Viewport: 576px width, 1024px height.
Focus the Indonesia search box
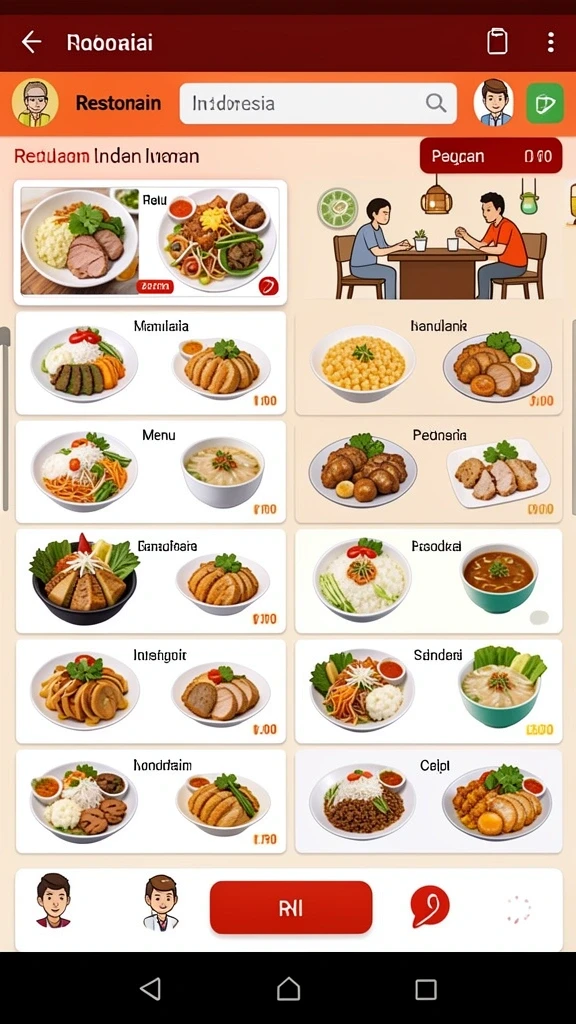coord(318,103)
